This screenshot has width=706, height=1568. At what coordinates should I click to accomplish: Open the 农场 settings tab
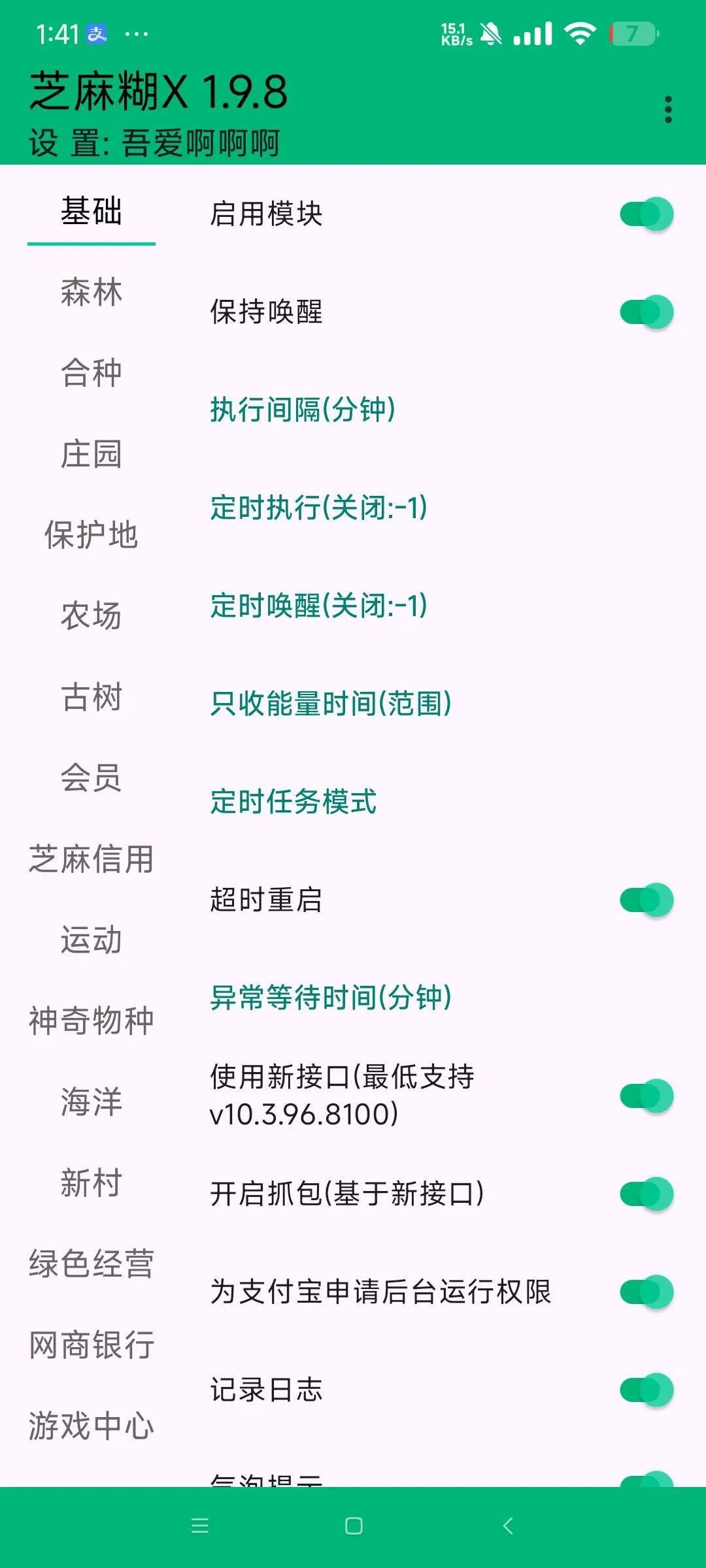click(x=91, y=616)
